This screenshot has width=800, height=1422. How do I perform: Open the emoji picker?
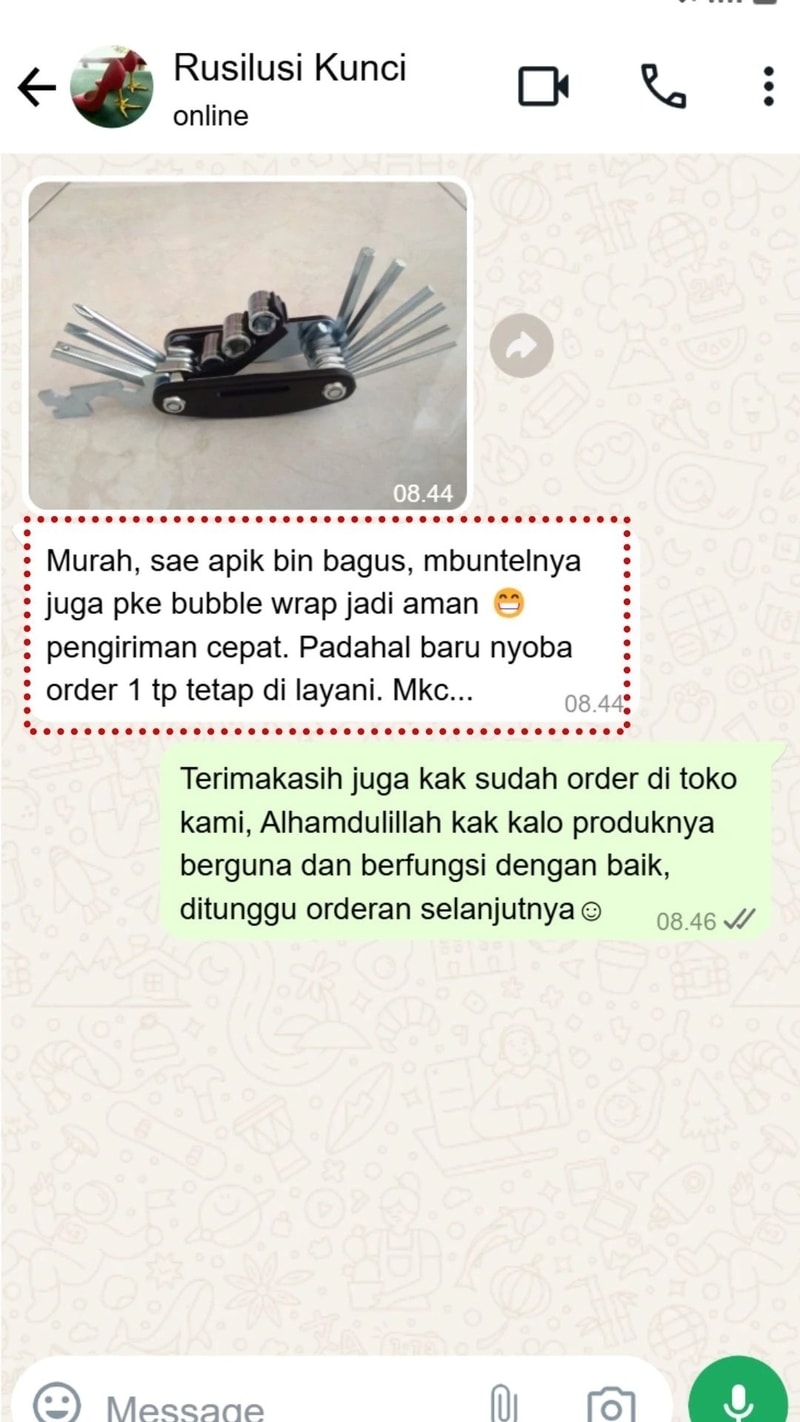click(57, 1402)
